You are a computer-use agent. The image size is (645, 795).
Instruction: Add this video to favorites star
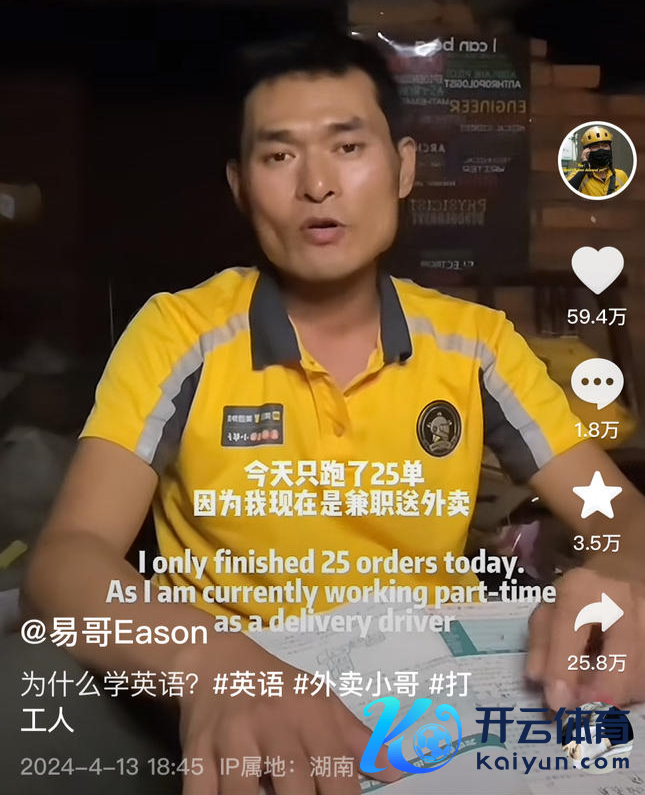pos(597,497)
